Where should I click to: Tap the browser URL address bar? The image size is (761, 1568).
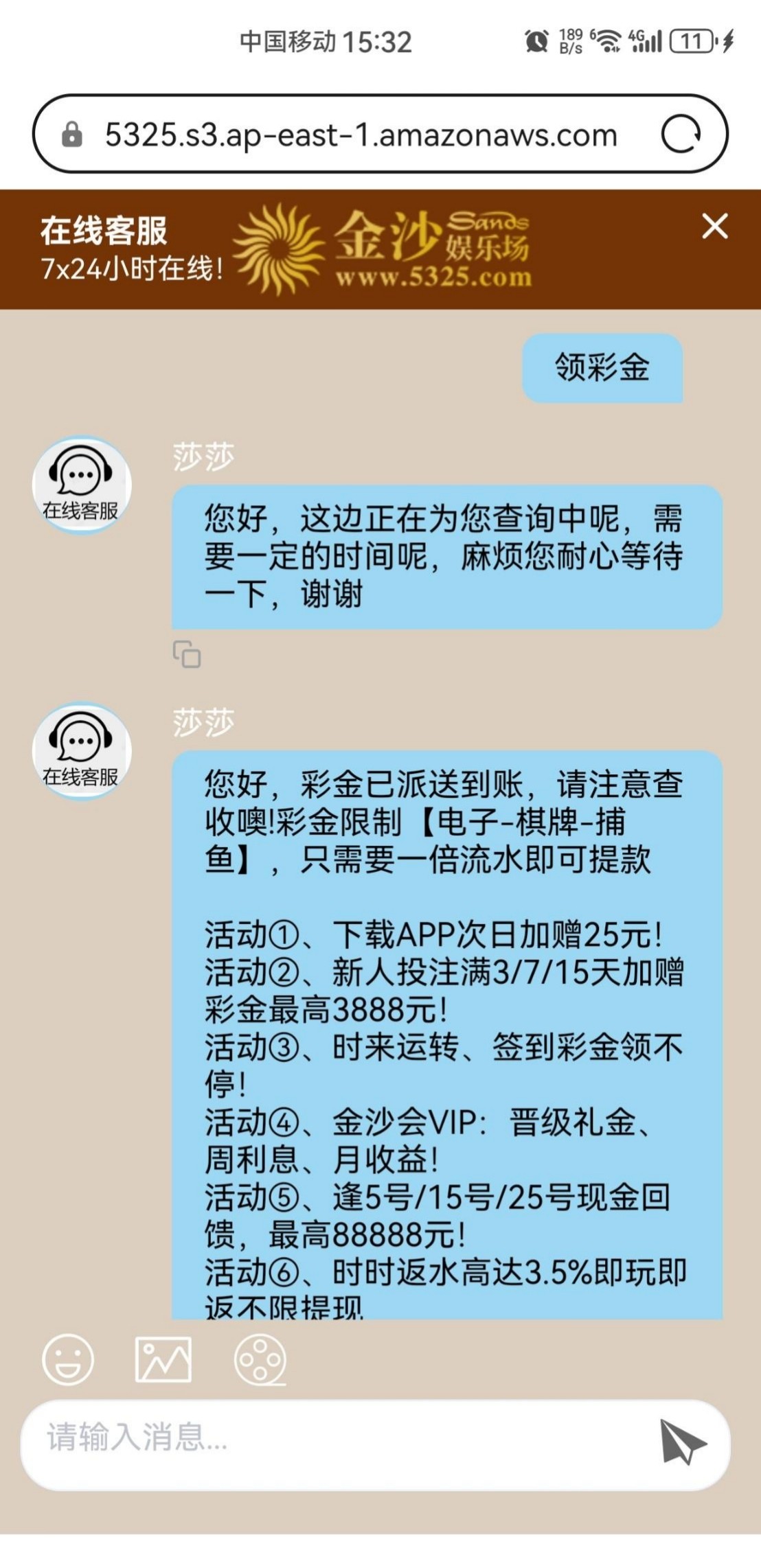pyautogui.click(x=361, y=135)
